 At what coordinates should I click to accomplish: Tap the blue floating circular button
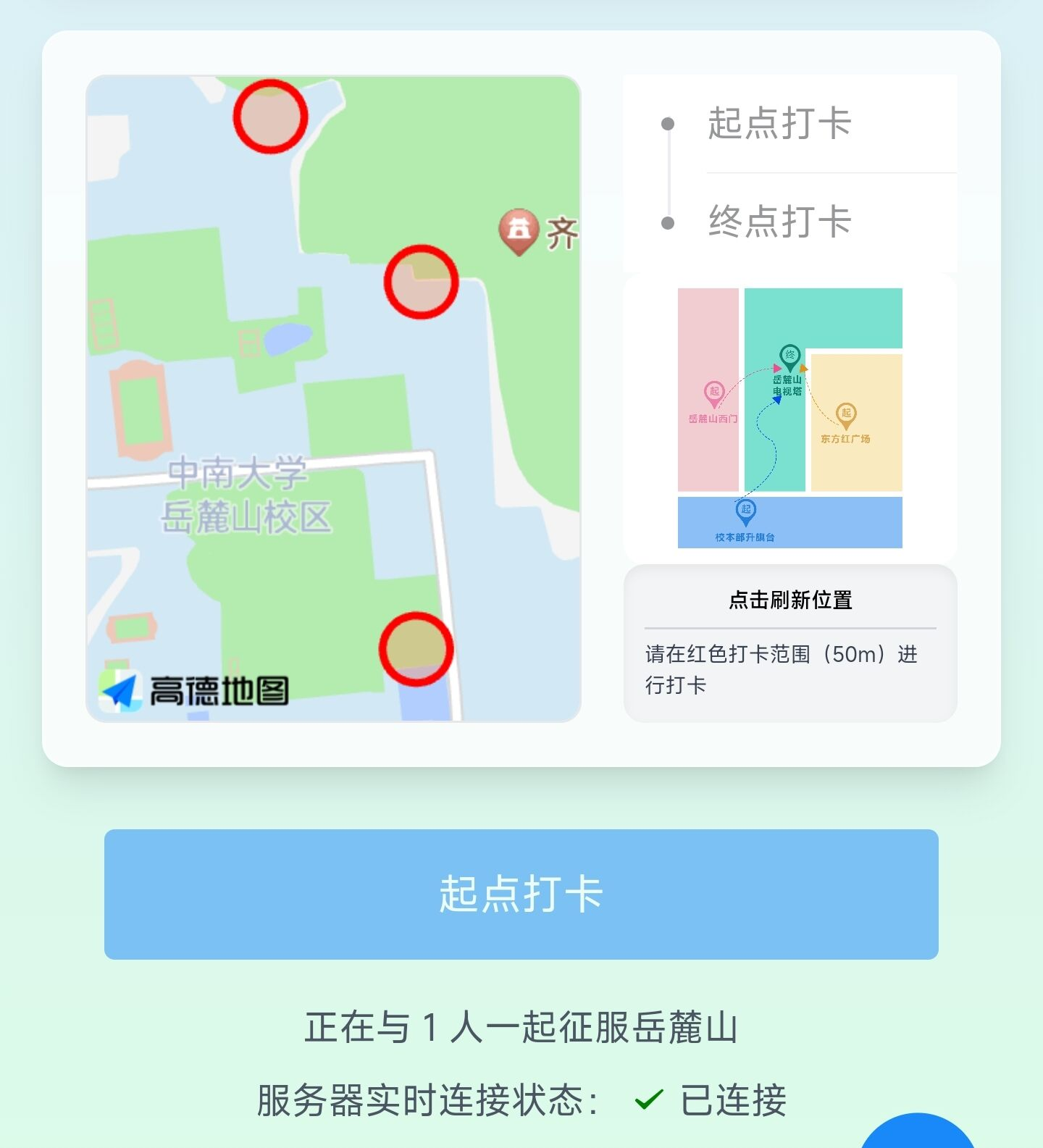click(918, 1134)
